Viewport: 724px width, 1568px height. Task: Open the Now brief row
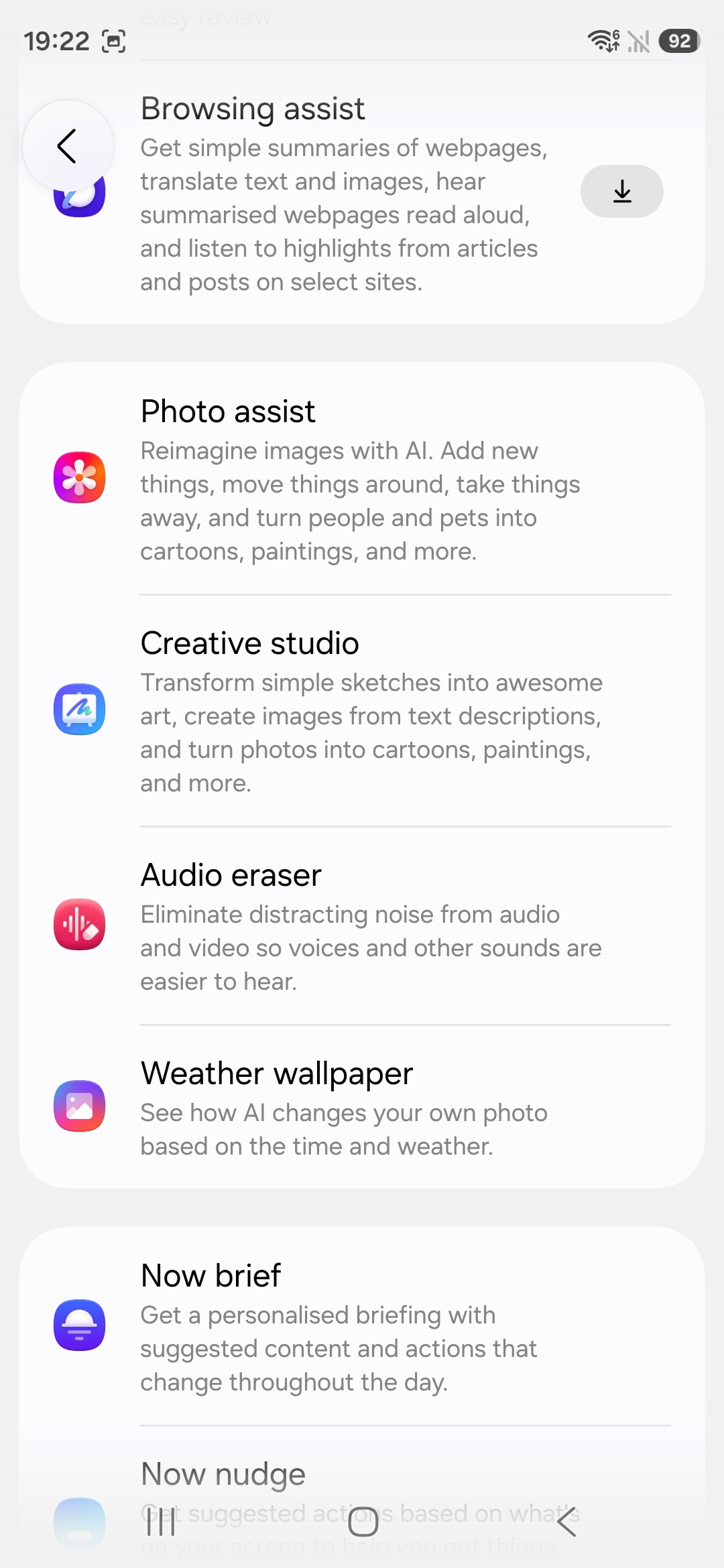click(x=362, y=1327)
